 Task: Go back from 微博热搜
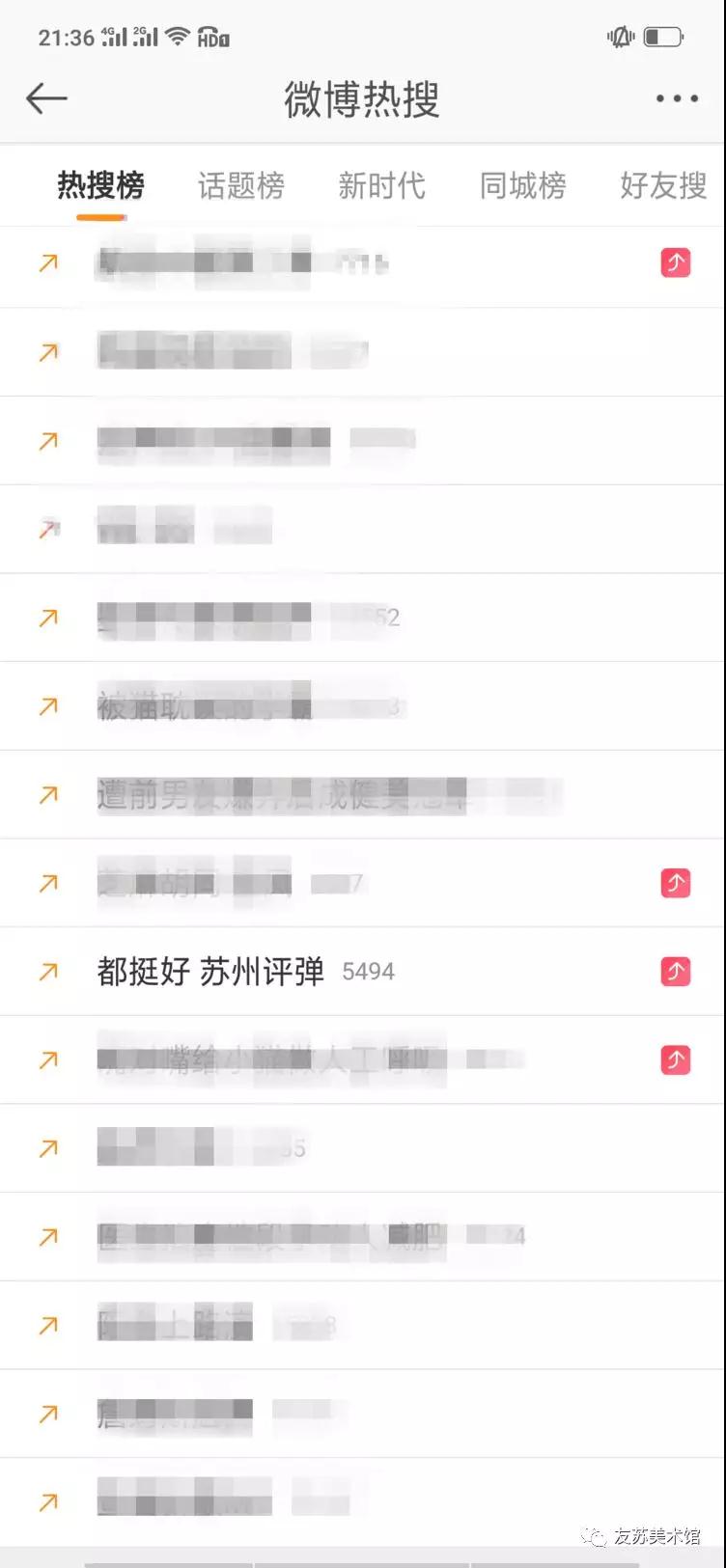pos(46,98)
